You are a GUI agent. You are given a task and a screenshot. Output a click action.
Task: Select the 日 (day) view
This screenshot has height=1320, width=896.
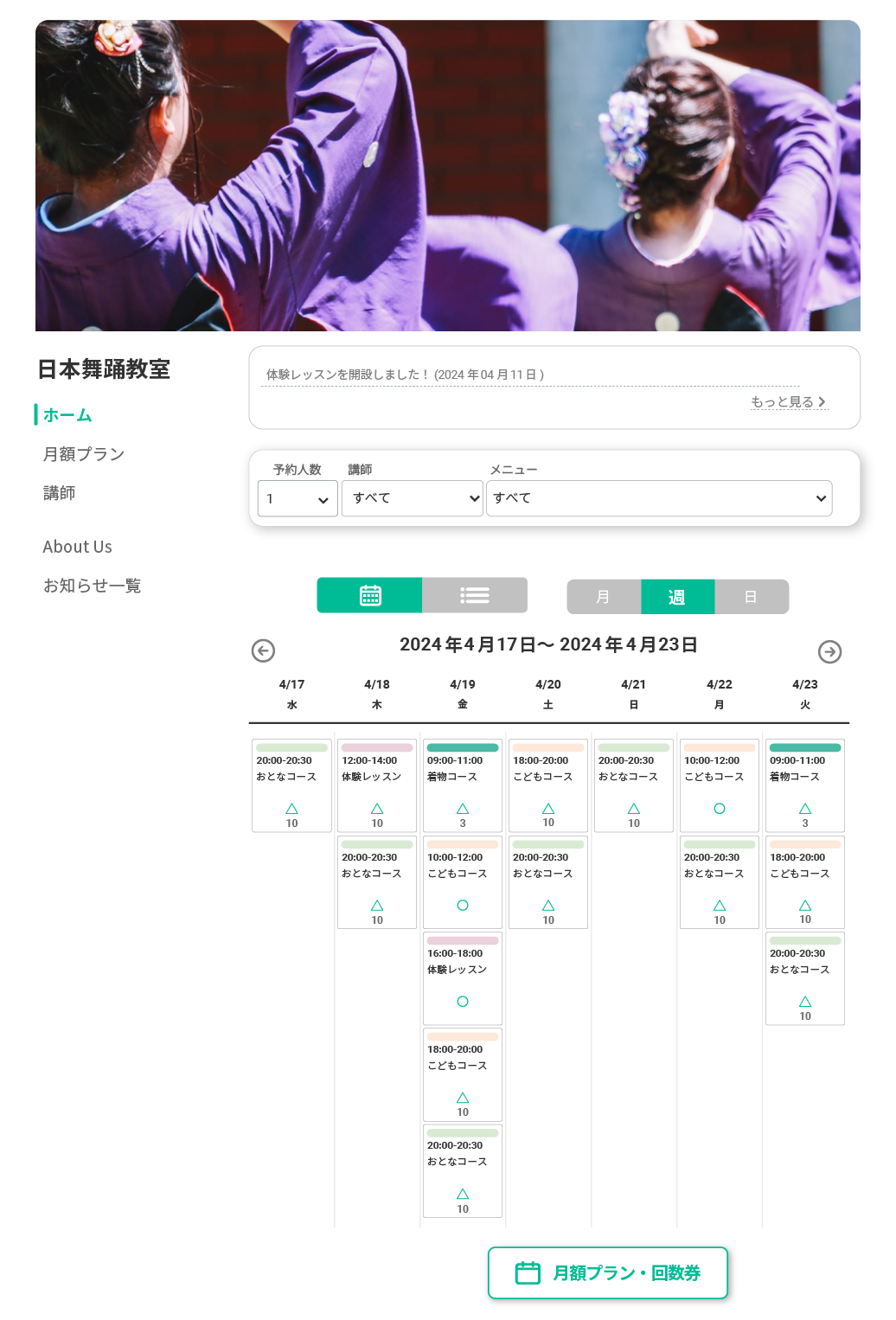click(751, 597)
